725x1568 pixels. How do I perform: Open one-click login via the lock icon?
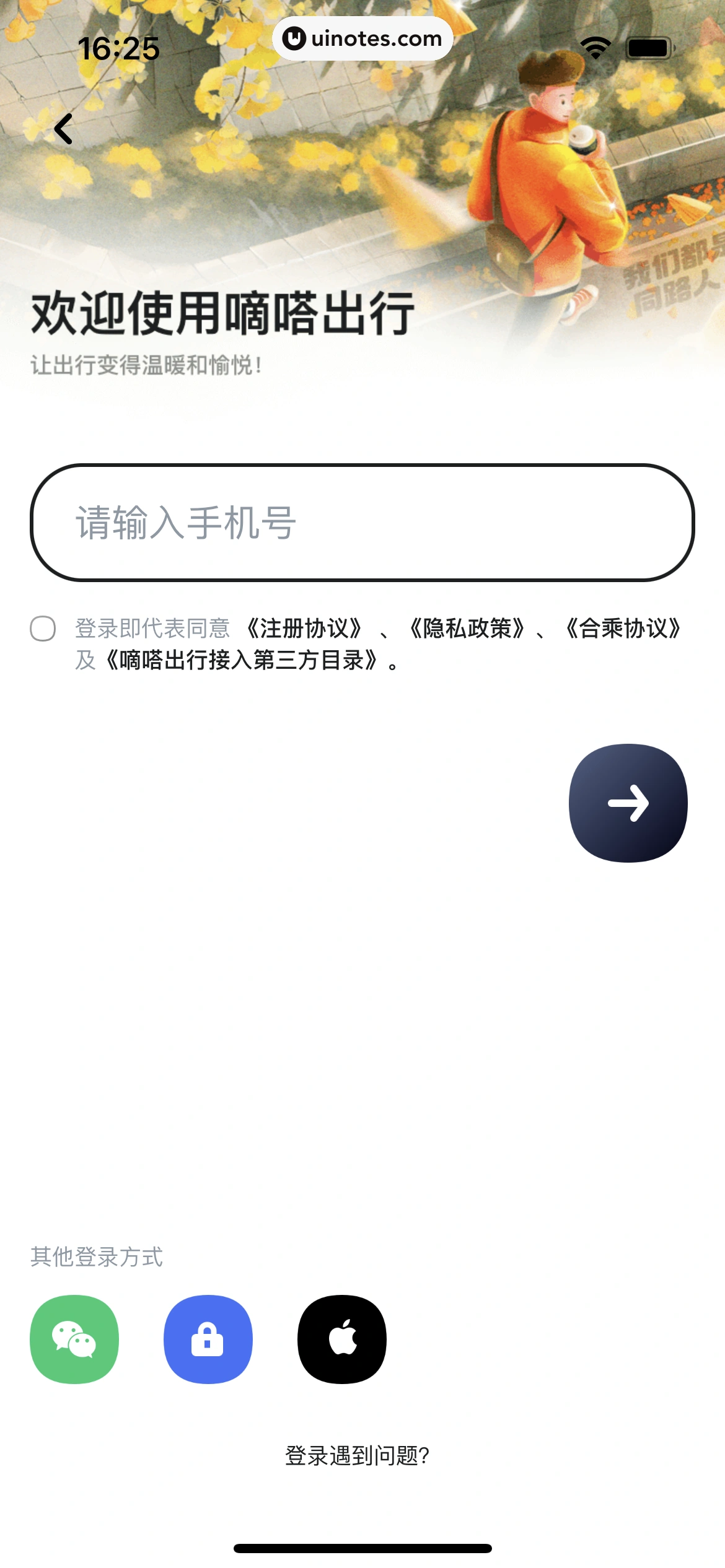click(209, 1339)
